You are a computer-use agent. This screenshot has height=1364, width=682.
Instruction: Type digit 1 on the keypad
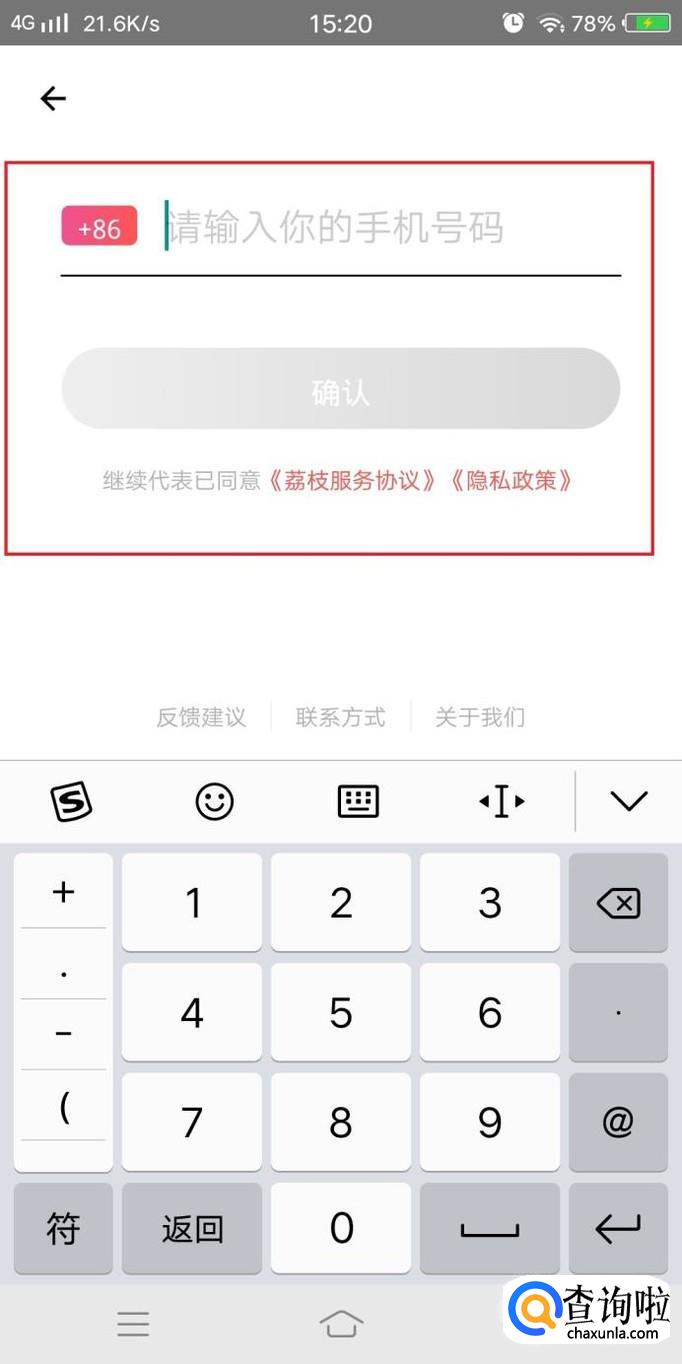tap(192, 903)
